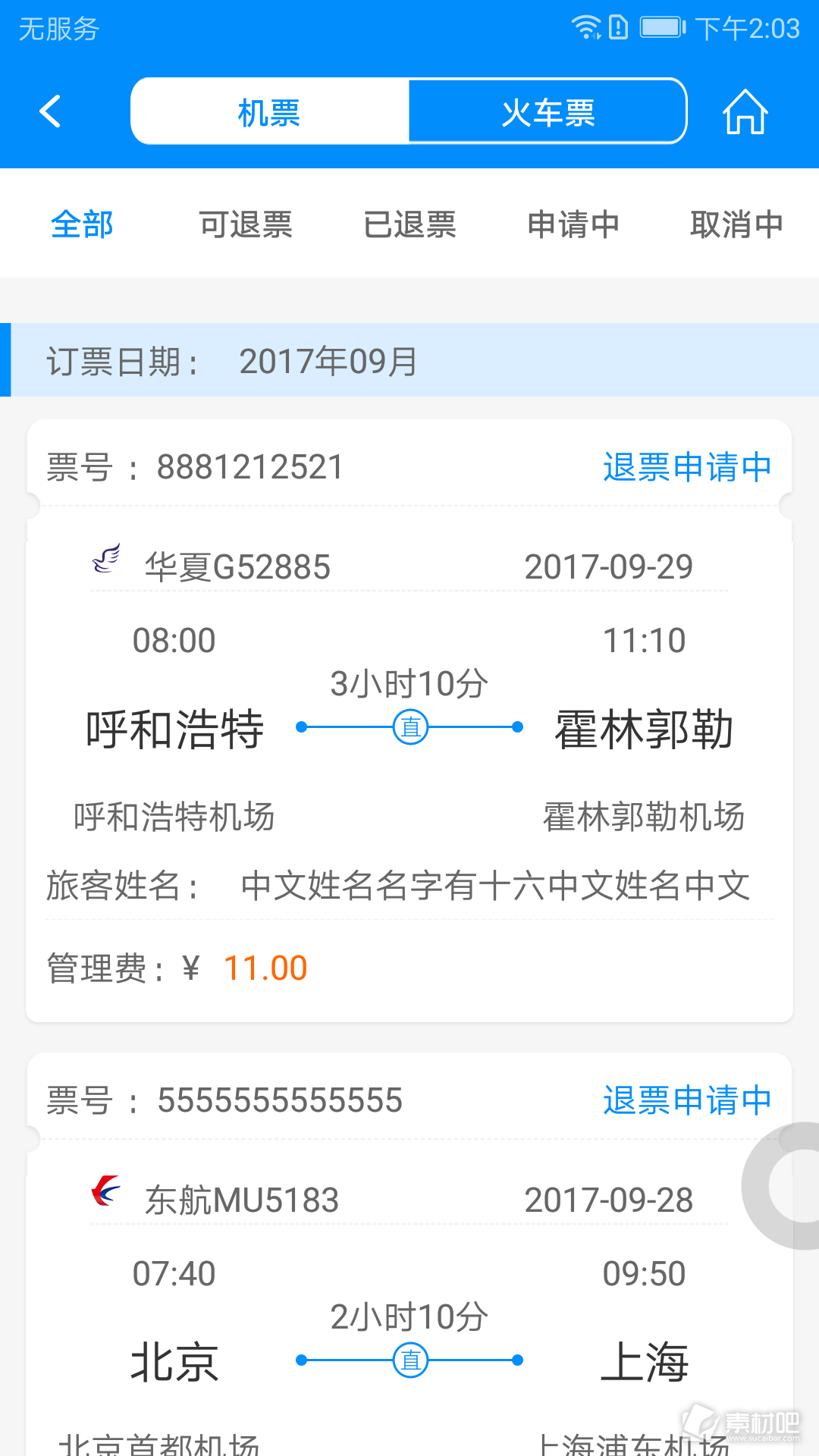Switch to the 可退票 tab
The height and width of the screenshot is (1456, 819).
click(x=246, y=224)
